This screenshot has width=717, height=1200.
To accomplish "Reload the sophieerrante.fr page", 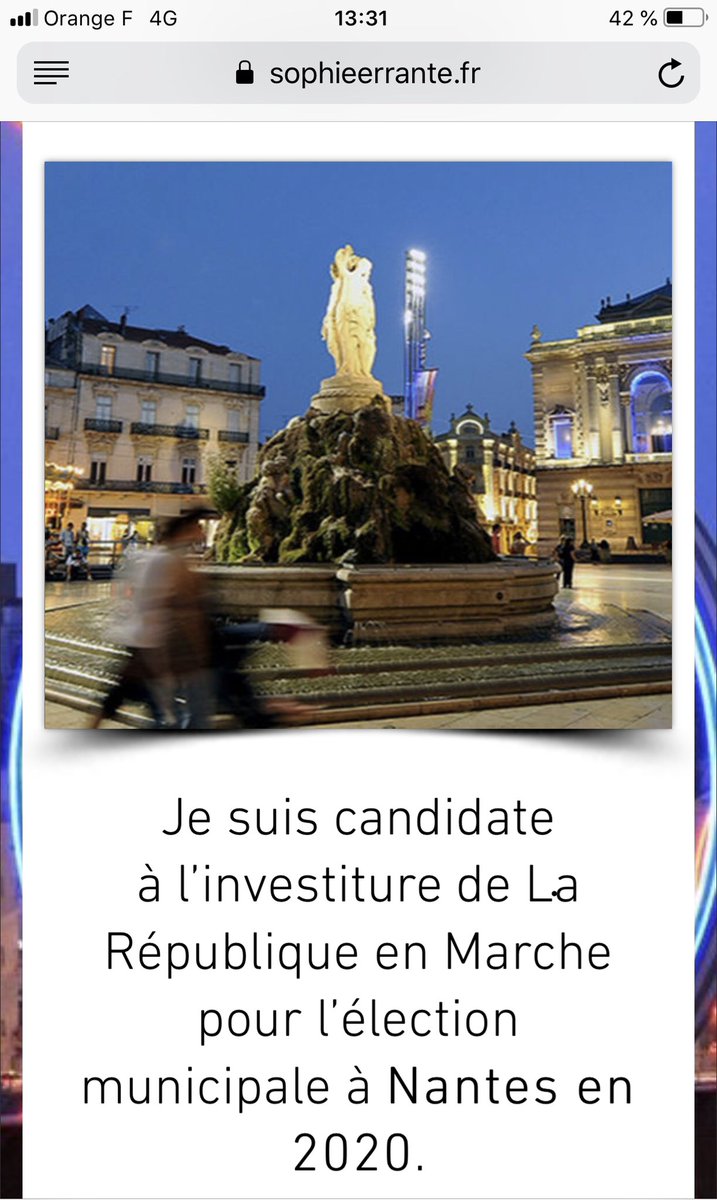I will [x=670, y=73].
